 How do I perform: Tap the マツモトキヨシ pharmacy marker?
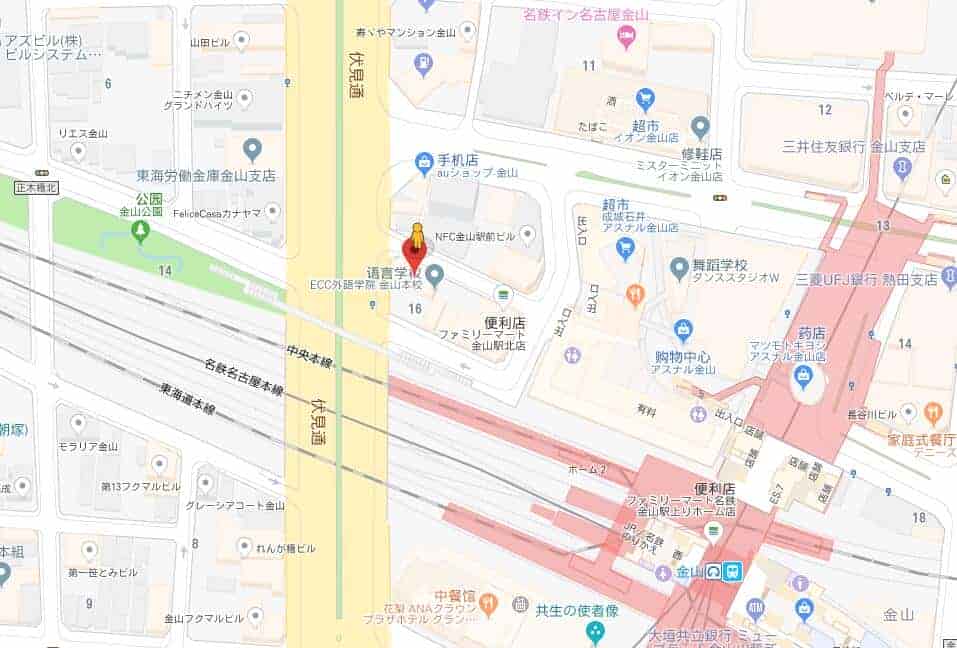click(802, 377)
